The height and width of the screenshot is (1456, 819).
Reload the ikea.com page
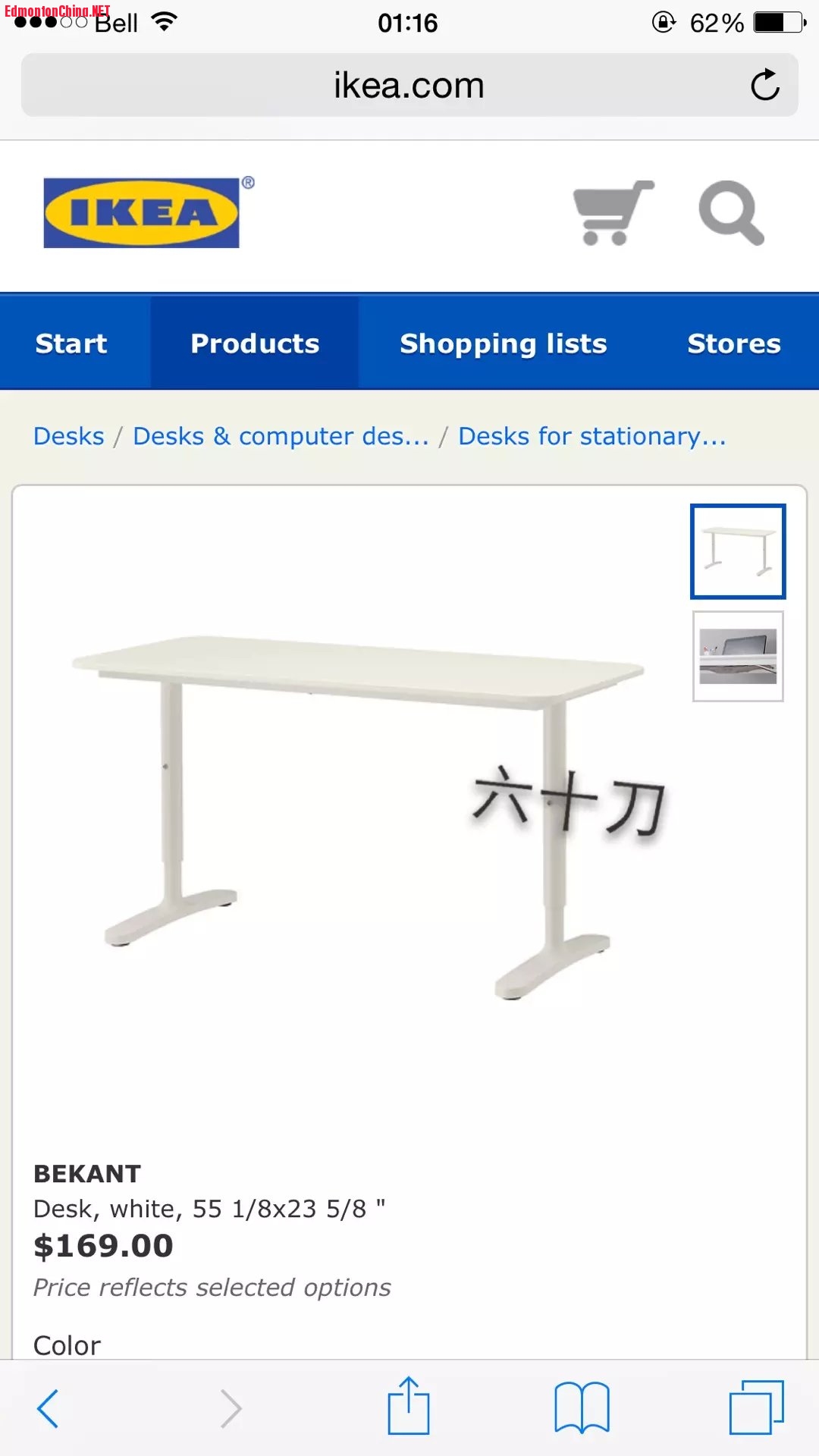point(764,85)
